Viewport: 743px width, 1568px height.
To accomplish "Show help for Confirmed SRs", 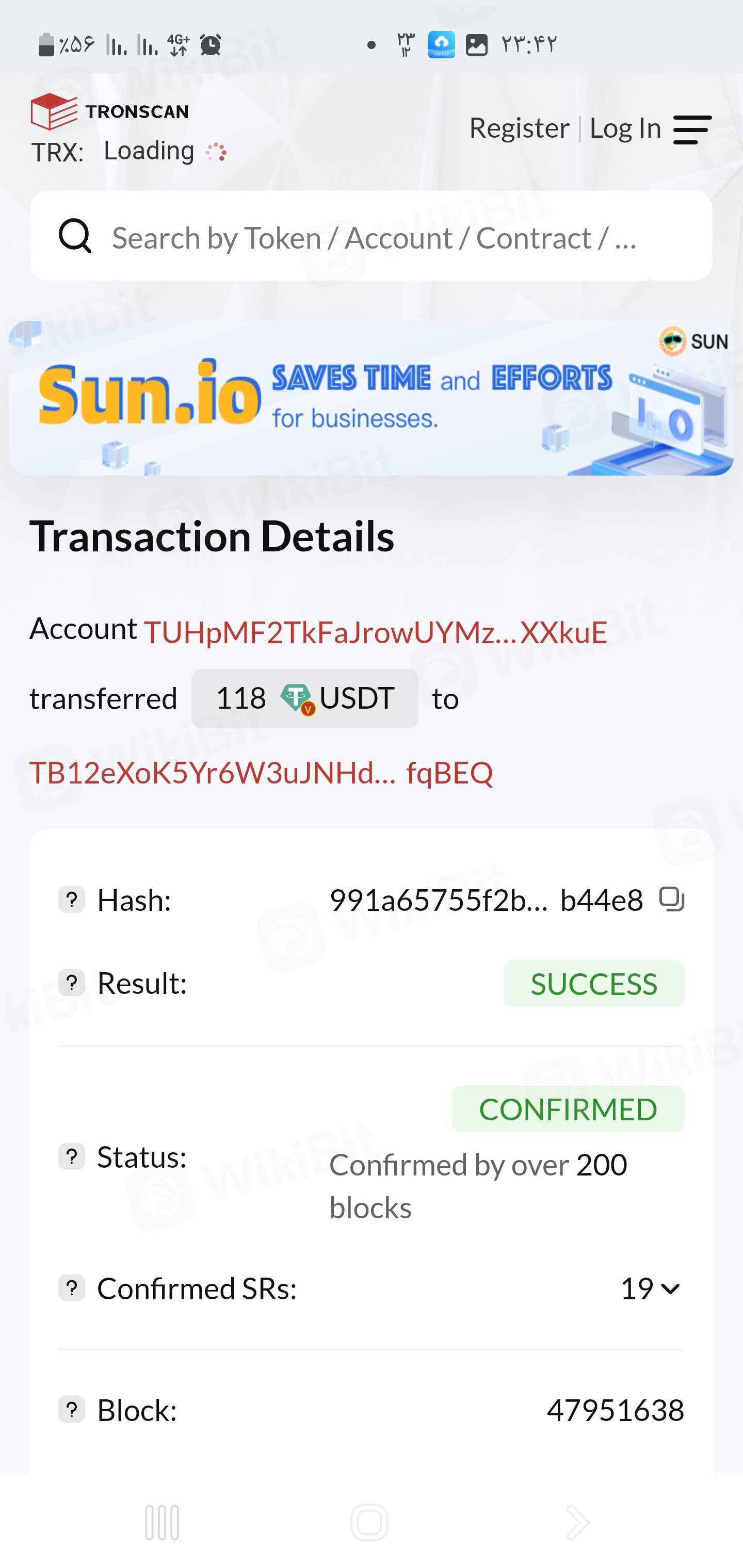I will [71, 1288].
